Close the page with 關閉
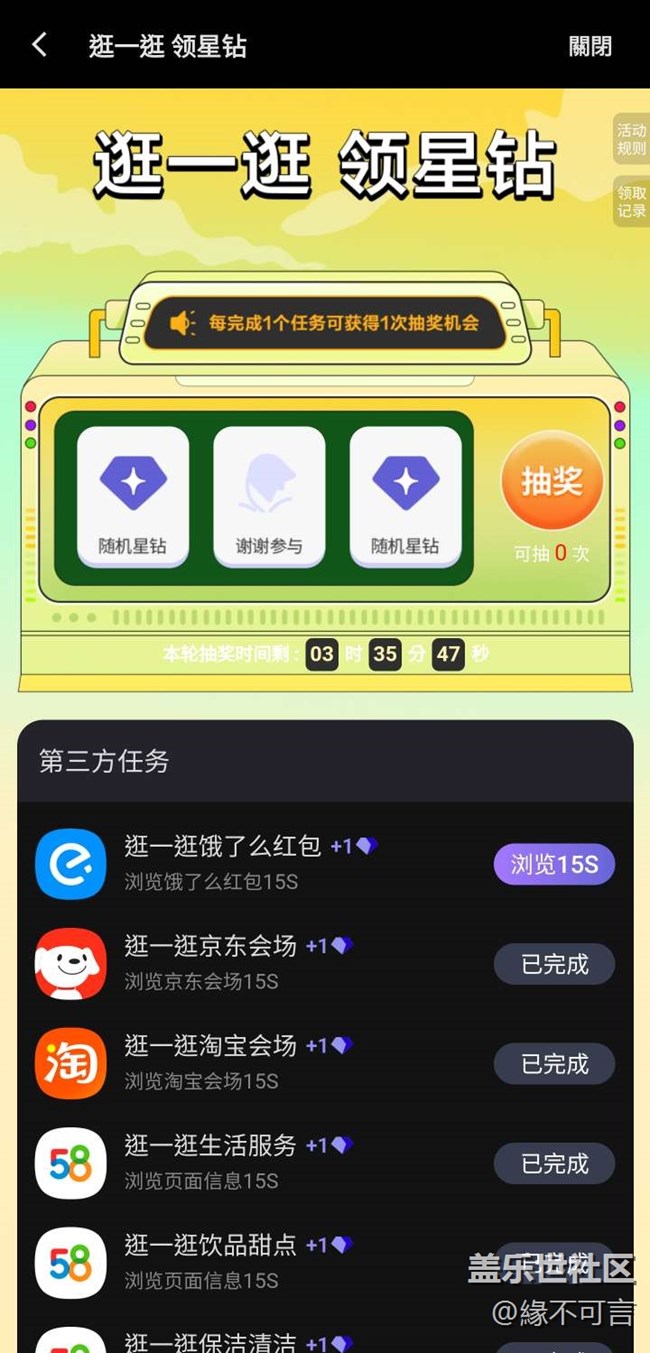This screenshot has width=650, height=1353. [590, 46]
